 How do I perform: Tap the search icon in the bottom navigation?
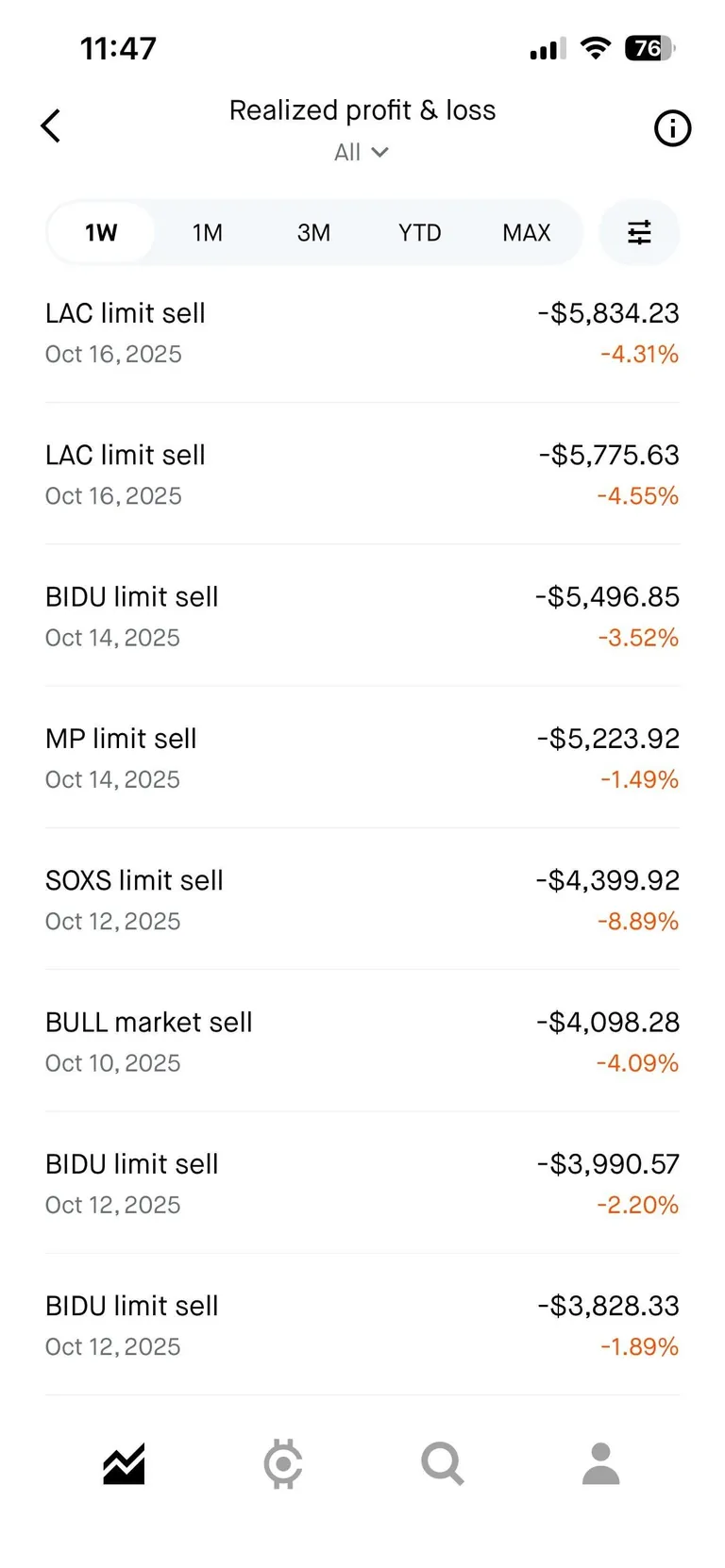[x=441, y=1463]
